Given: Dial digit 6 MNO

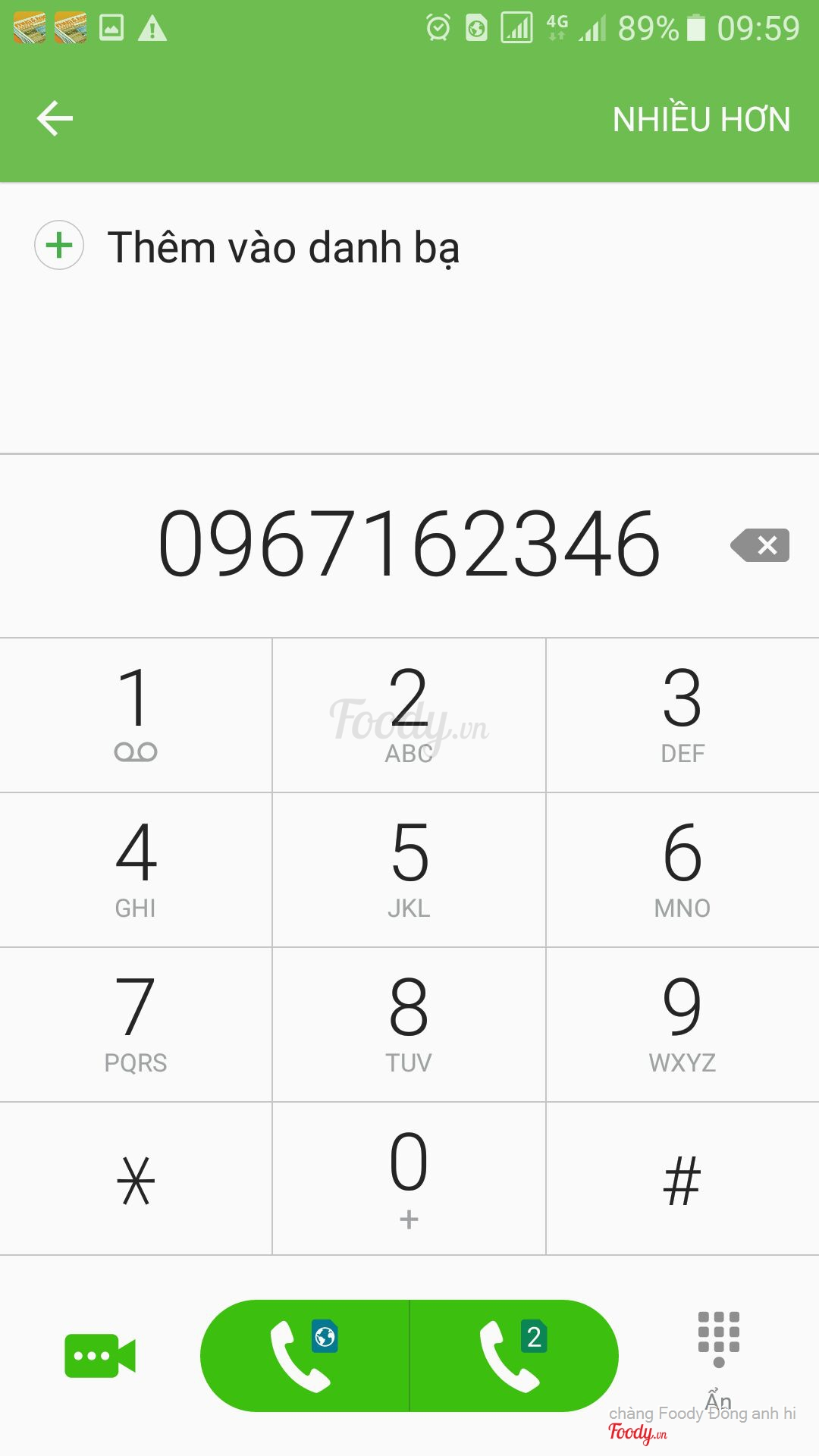Looking at the screenshot, I should tap(682, 869).
